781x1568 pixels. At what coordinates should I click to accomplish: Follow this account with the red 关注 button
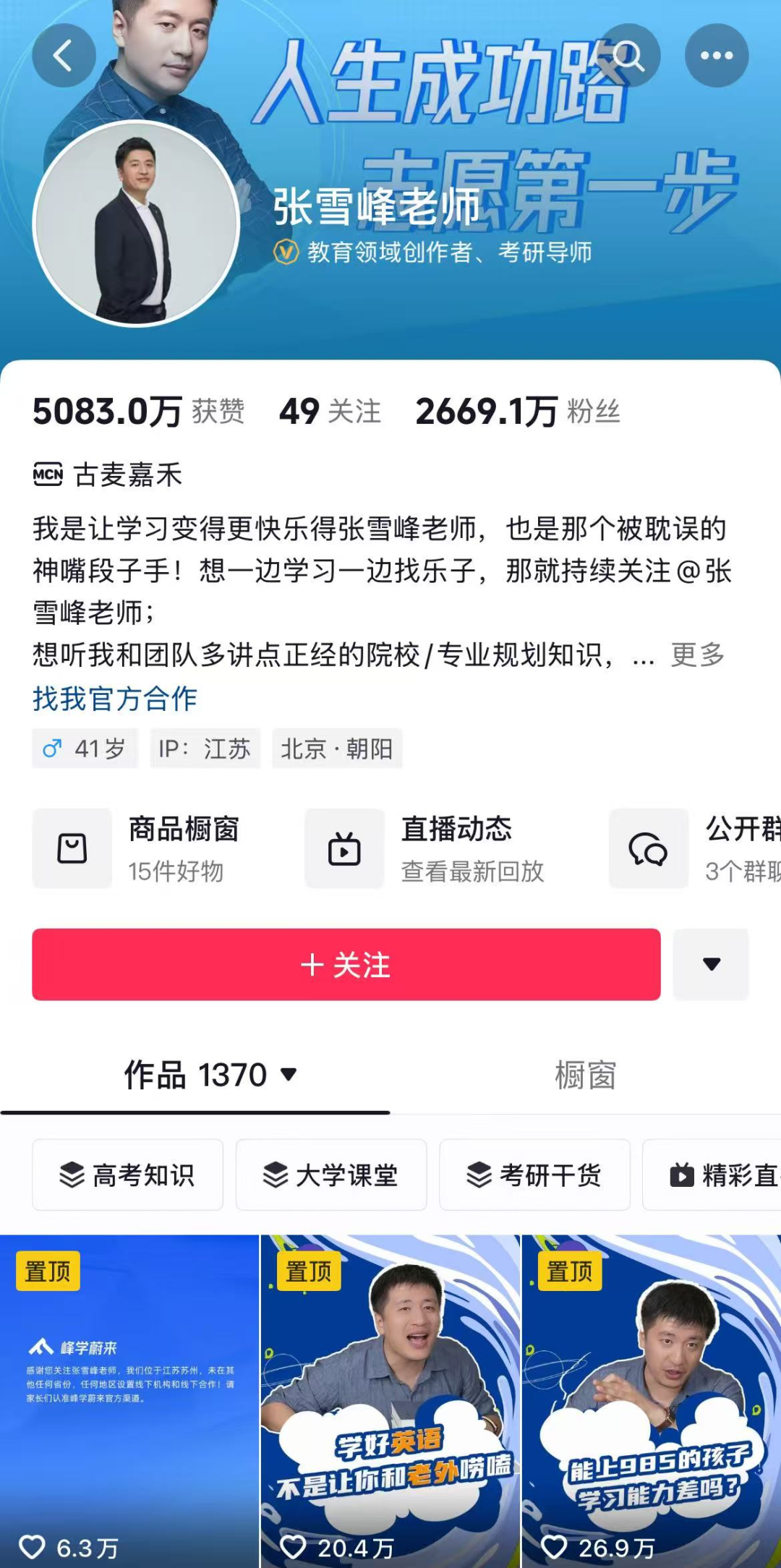[x=346, y=965]
